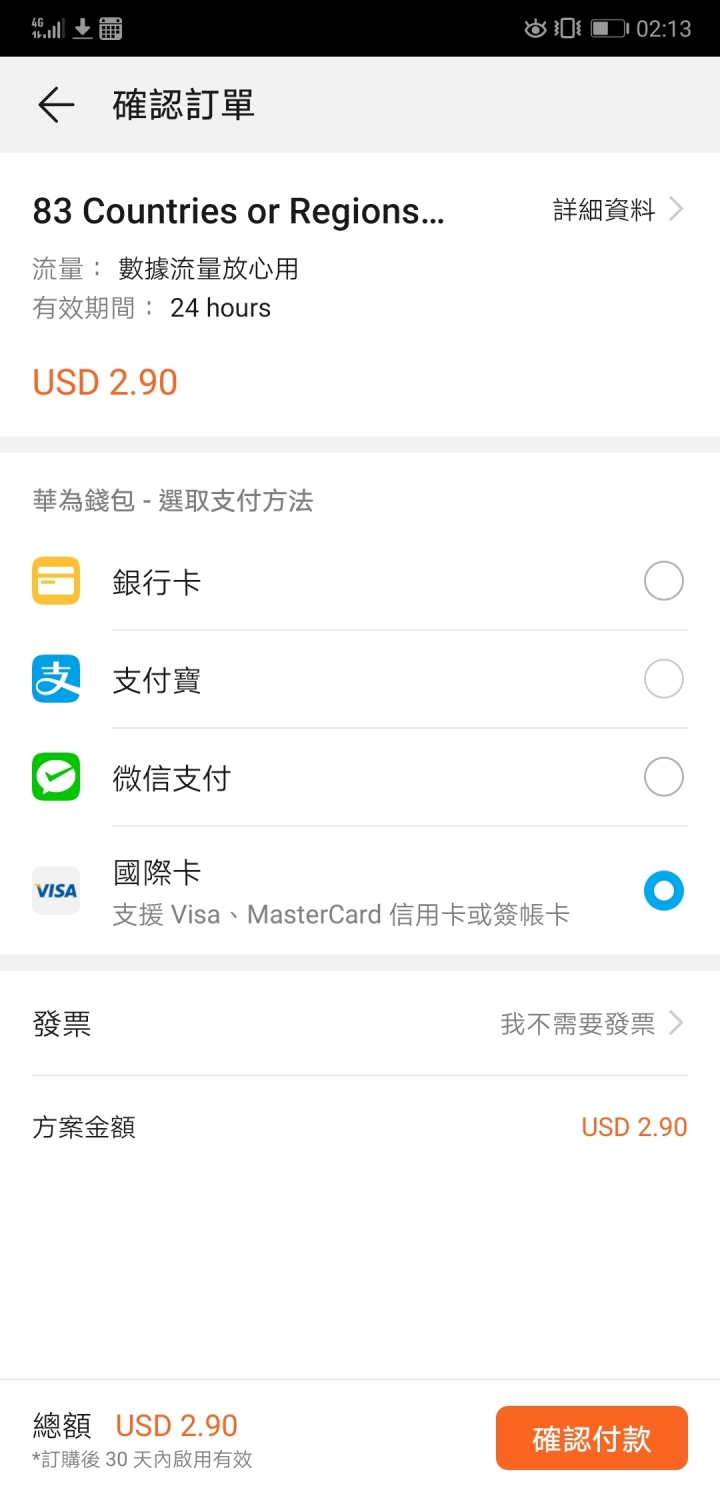Go back using the arrow icon
Viewport: 720px width, 1496px height.
tap(56, 105)
